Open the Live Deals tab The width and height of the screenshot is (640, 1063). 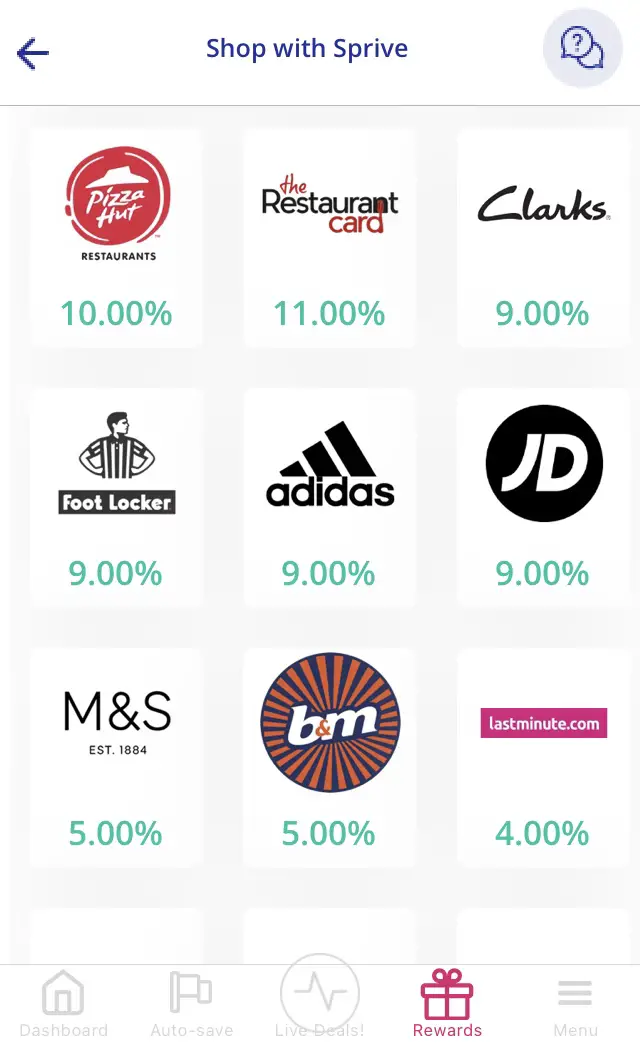[x=320, y=998]
